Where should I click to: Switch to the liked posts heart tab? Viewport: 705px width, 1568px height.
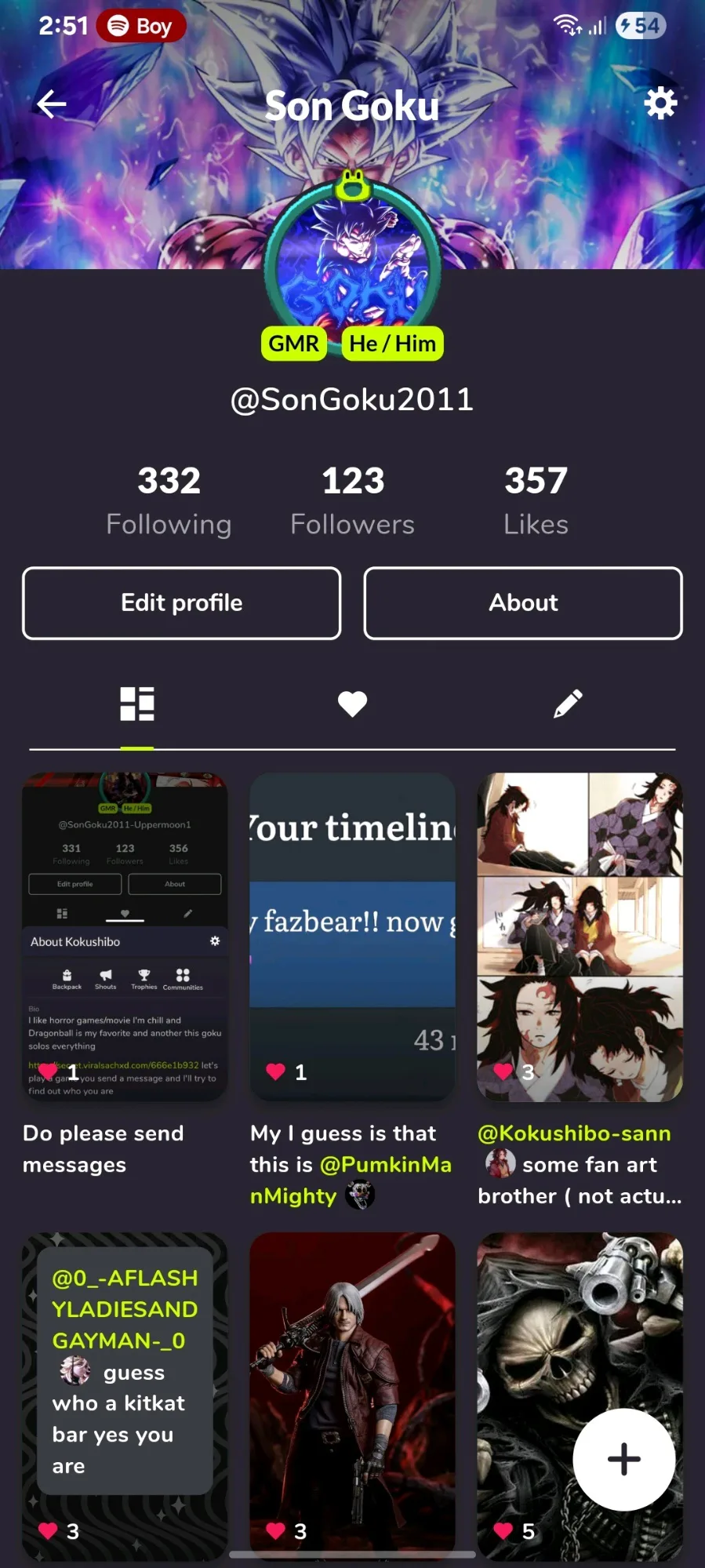coord(352,704)
